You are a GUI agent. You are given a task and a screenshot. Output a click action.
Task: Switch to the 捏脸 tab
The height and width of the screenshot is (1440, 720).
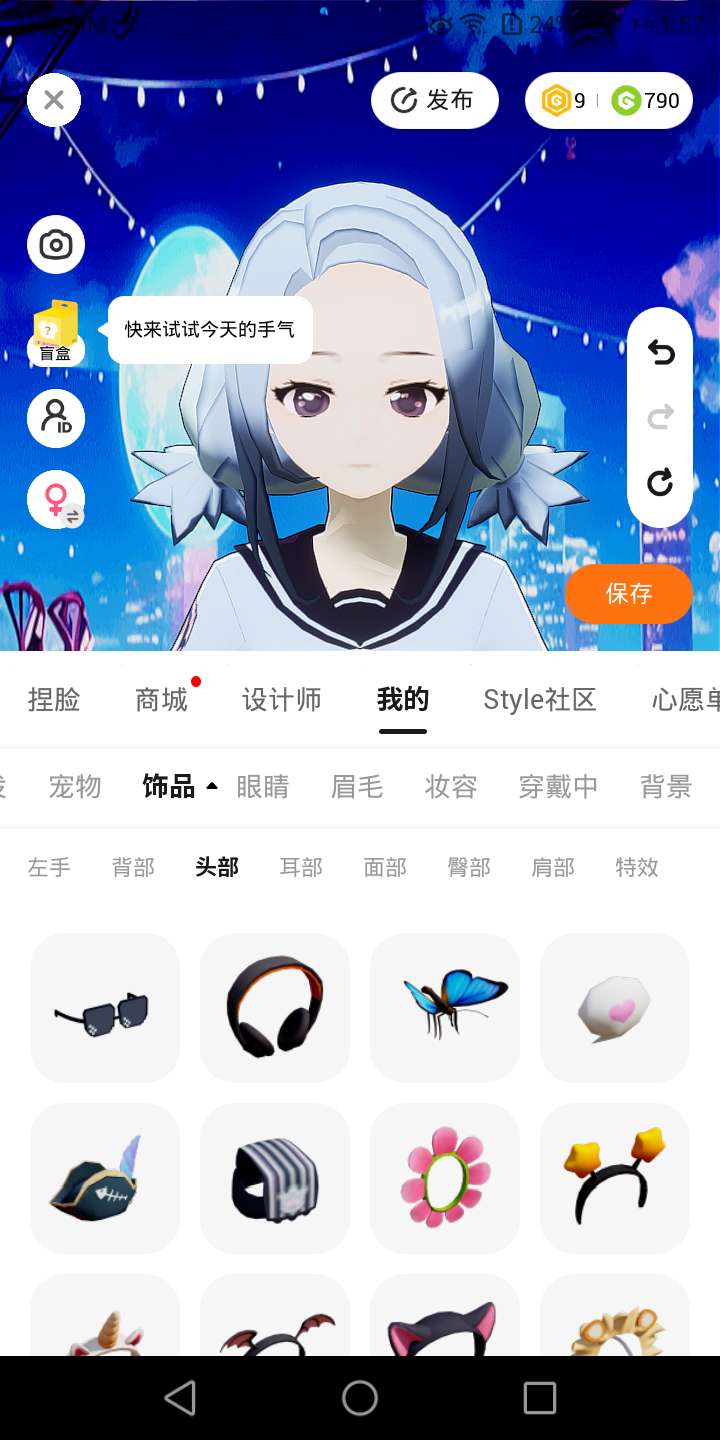pyautogui.click(x=54, y=700)
